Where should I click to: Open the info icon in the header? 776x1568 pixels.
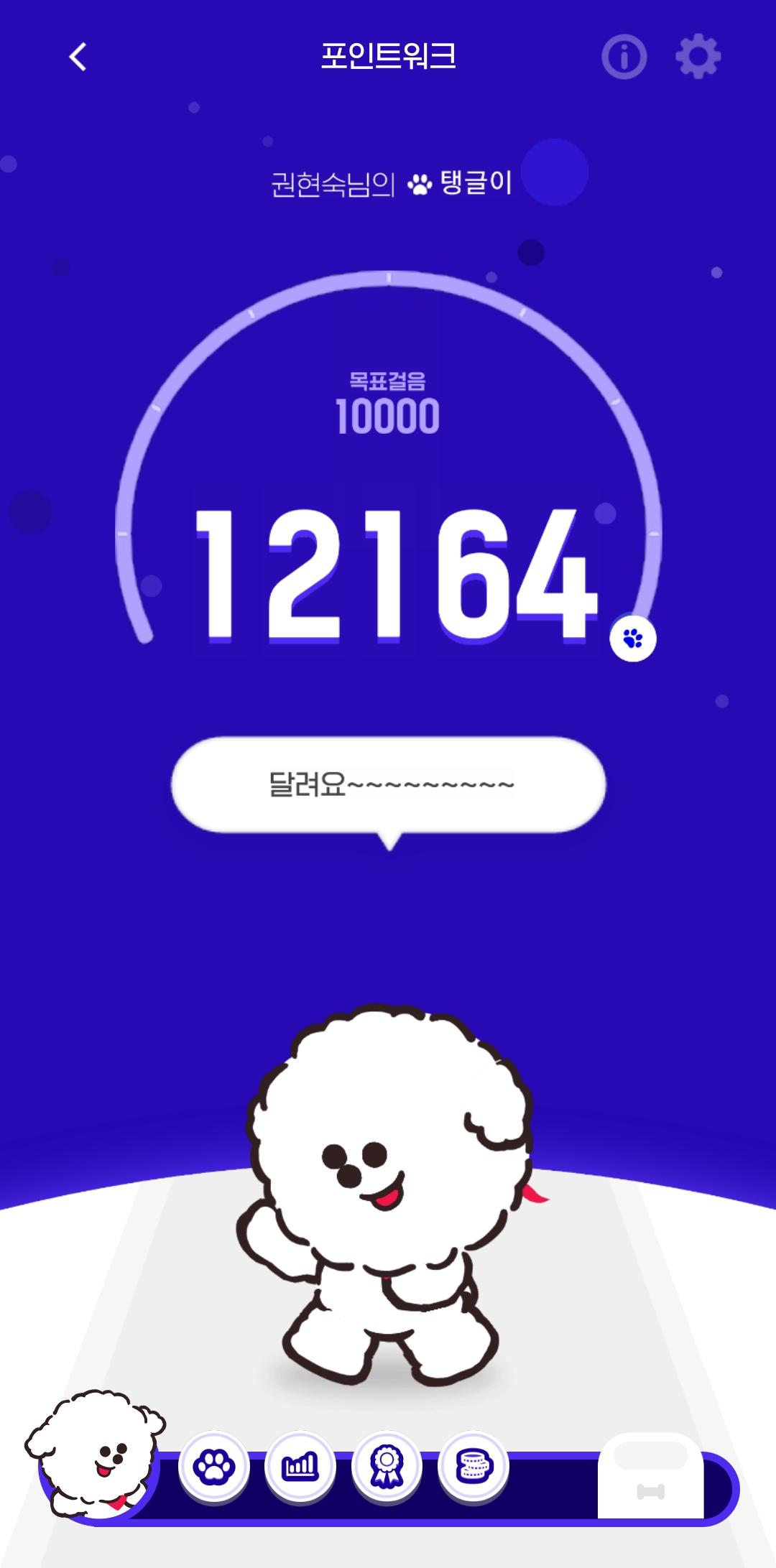pos(624,57)
